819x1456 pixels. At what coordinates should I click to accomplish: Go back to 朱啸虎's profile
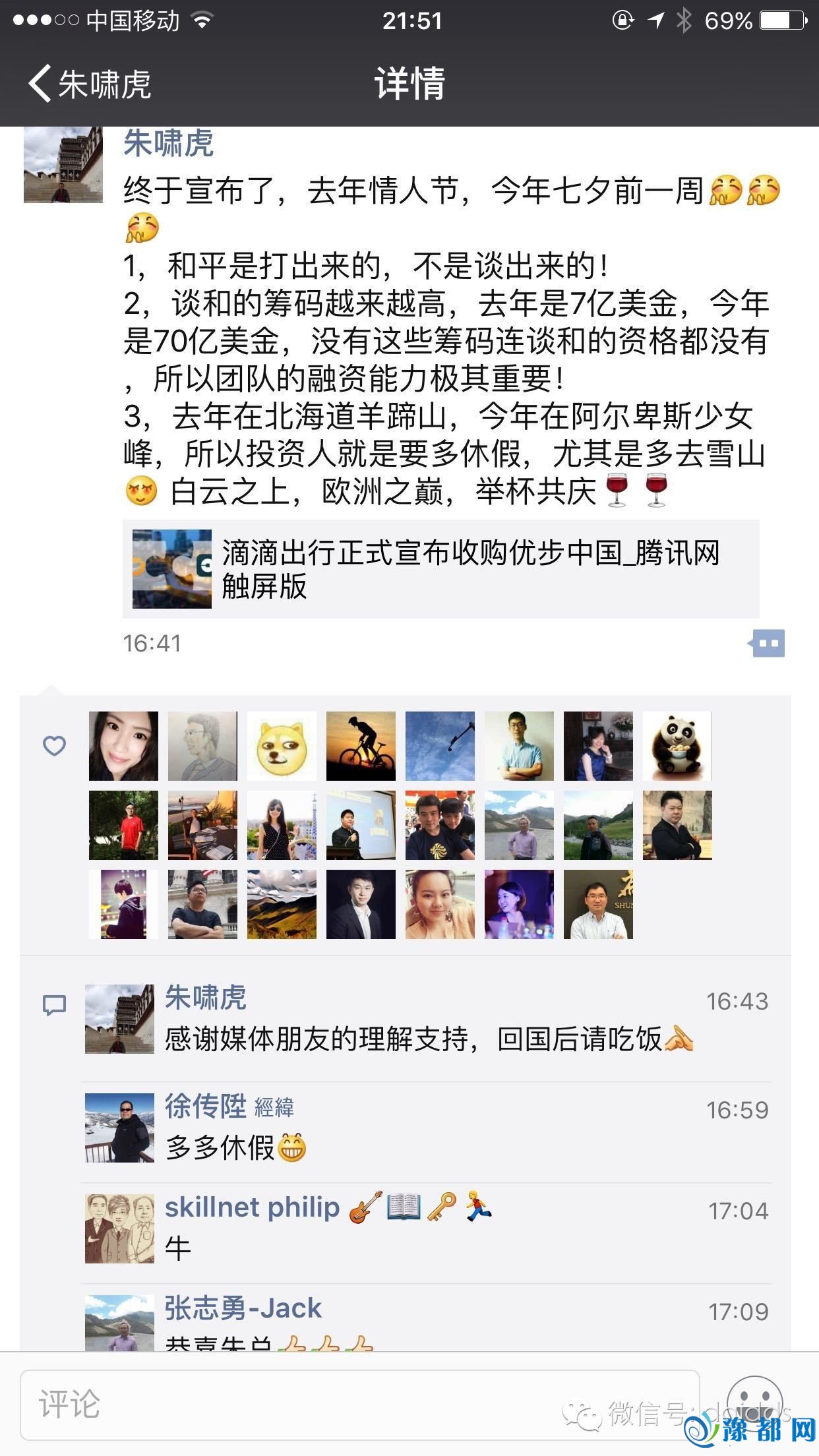click(90, 84)
